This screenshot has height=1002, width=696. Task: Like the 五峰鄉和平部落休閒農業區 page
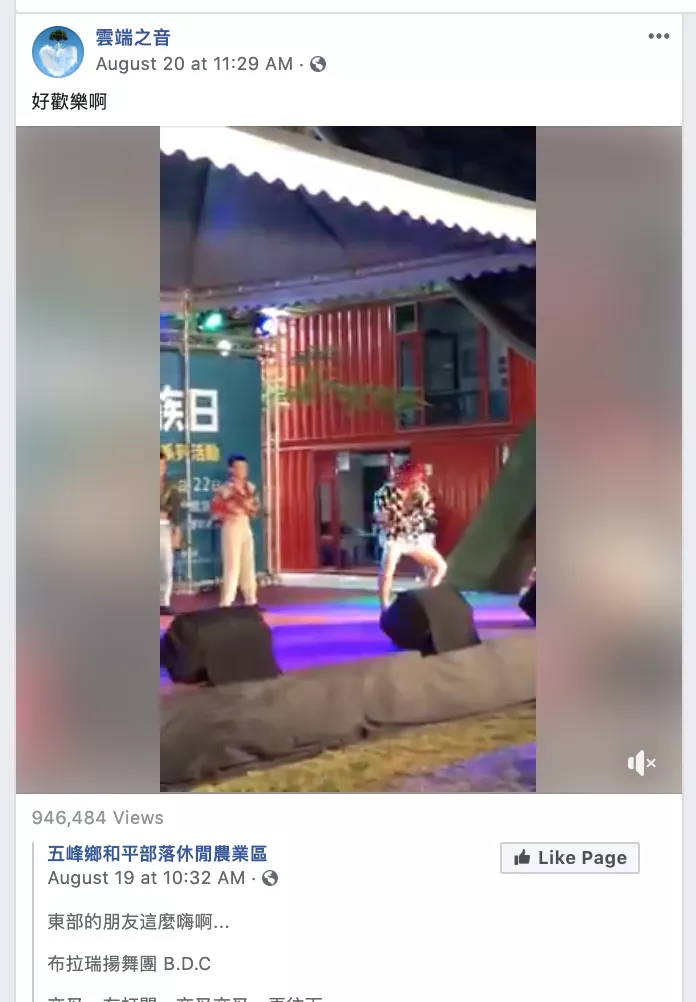[x=570, y=858]
